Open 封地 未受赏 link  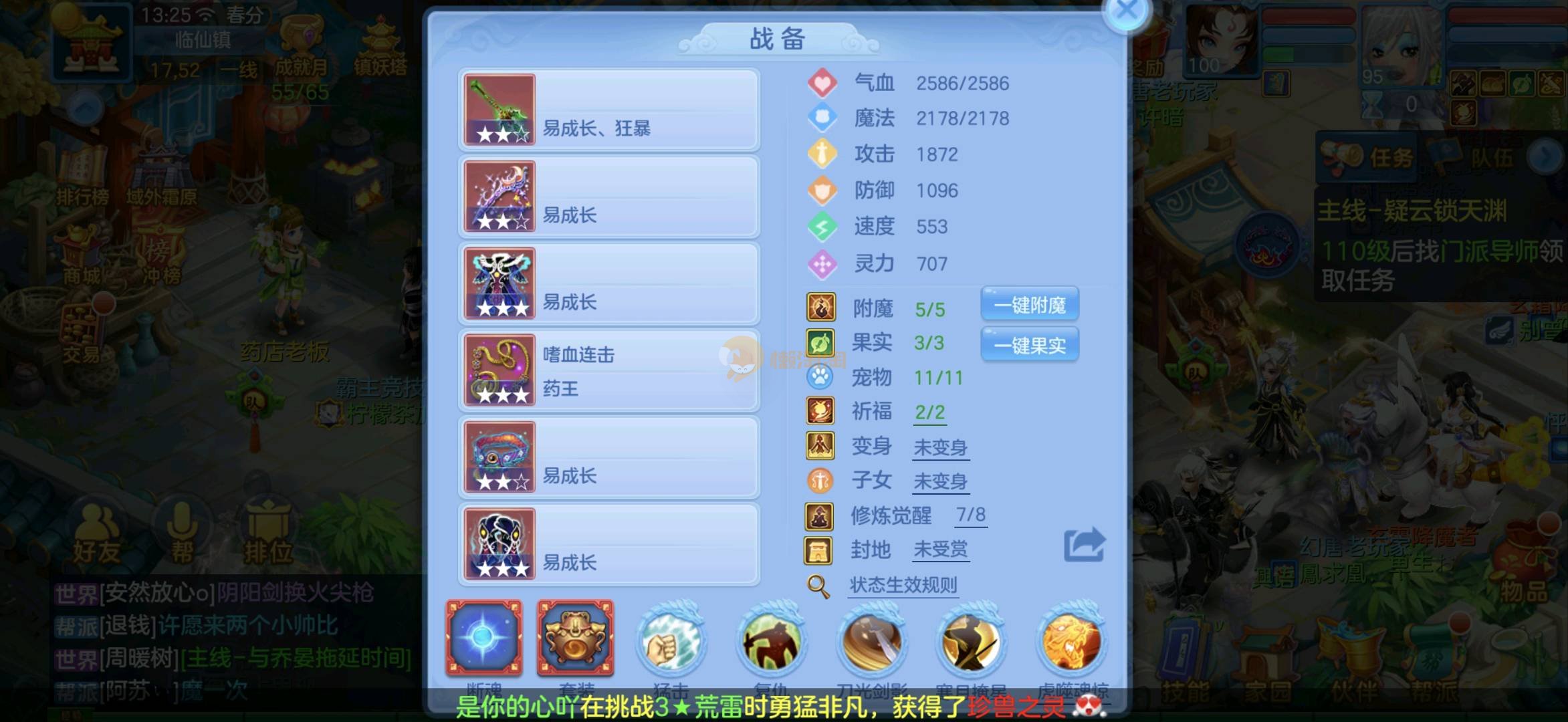click(x=940, y=550)
